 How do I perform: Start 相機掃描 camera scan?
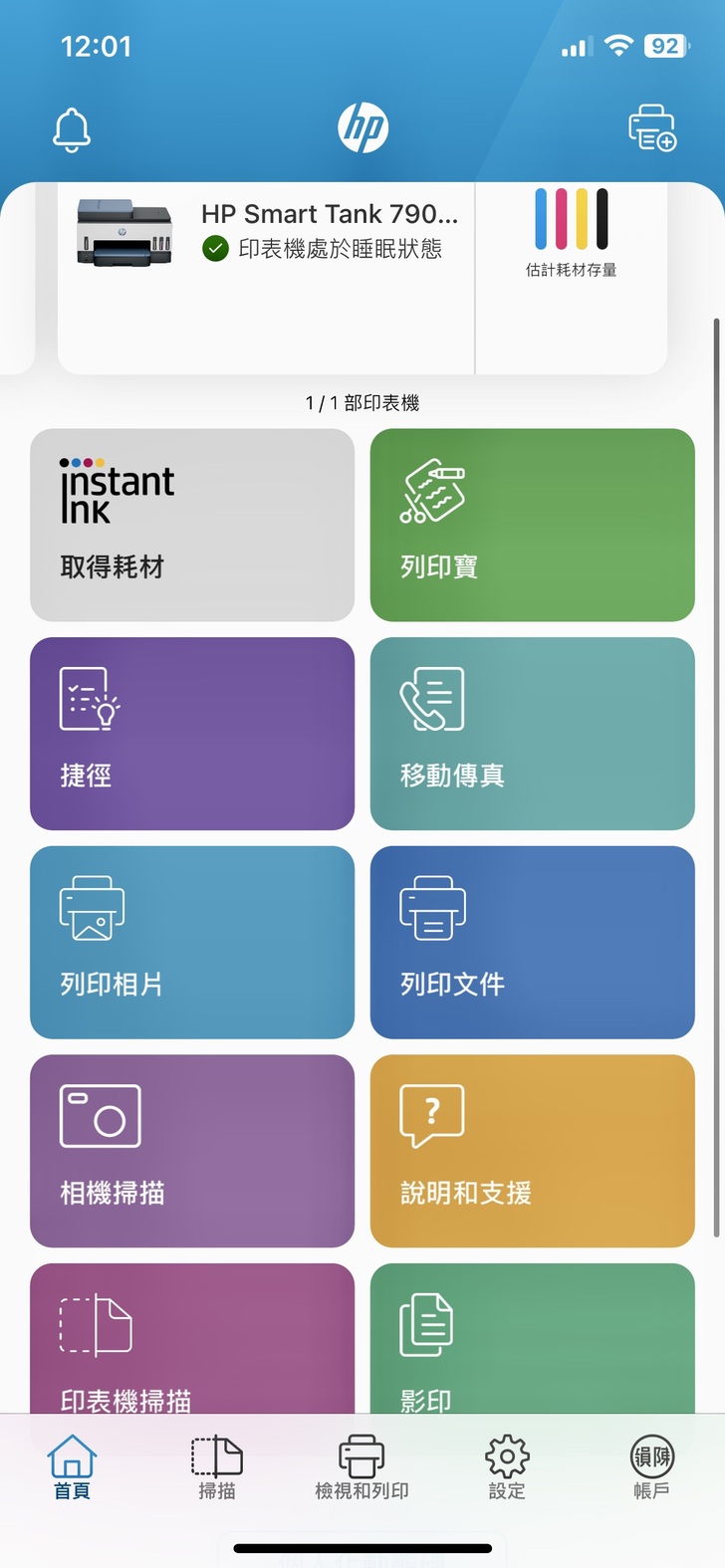tap(192, 1151)
